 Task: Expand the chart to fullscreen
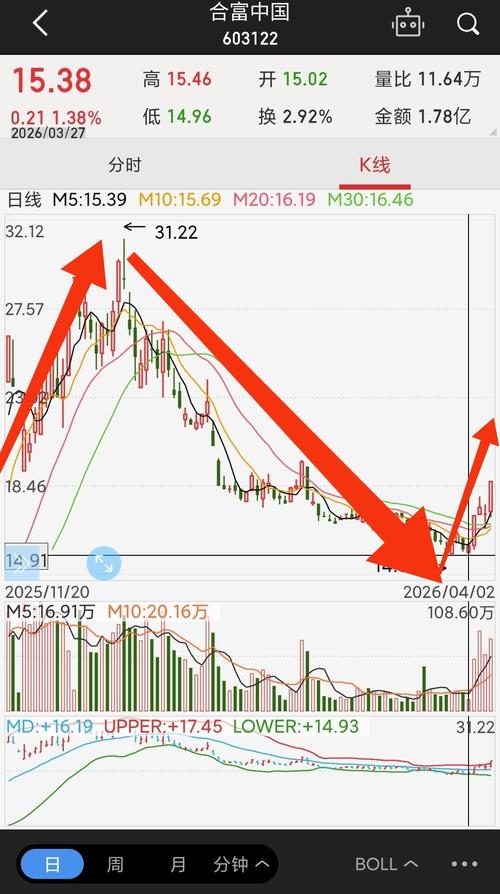[103, 563]
